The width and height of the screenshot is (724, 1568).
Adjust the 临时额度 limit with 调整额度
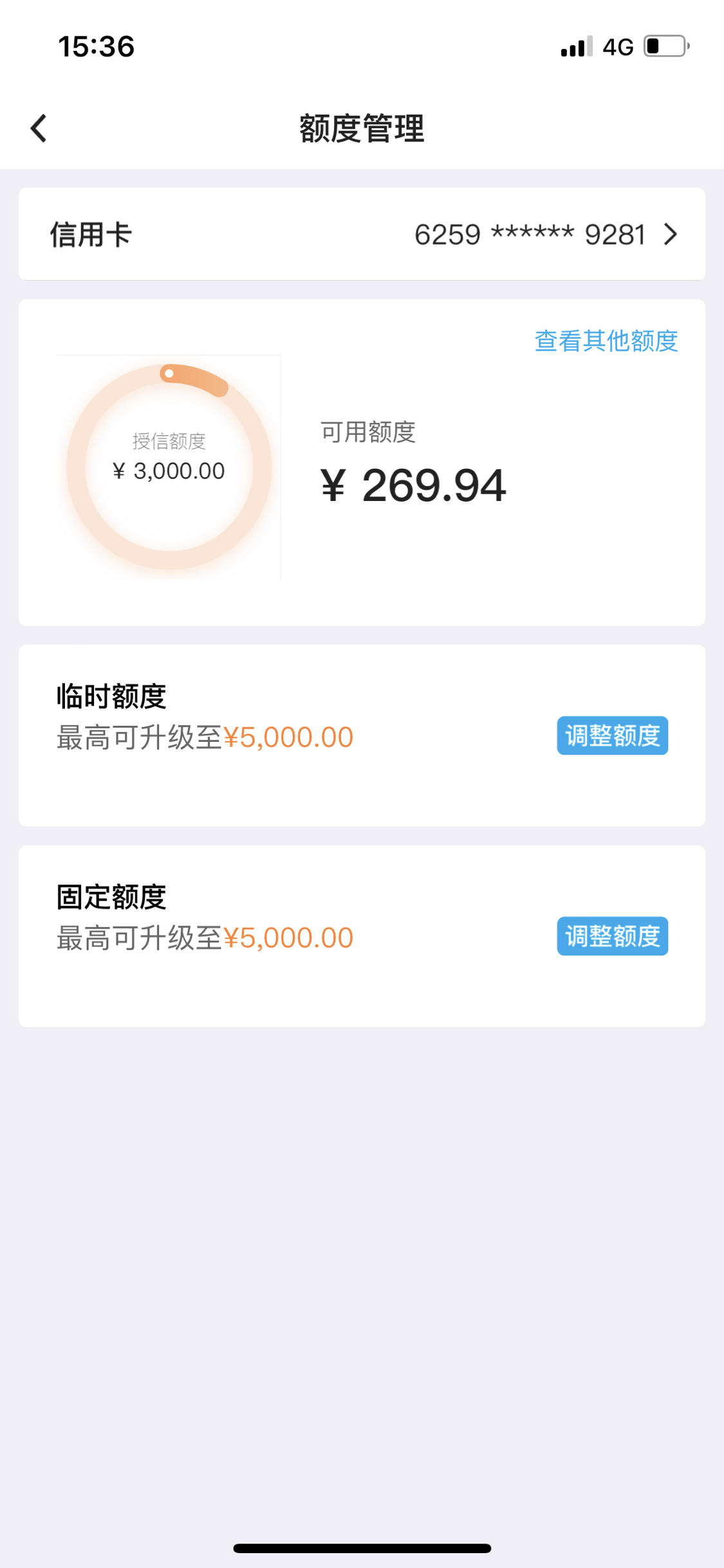point(612,735)
